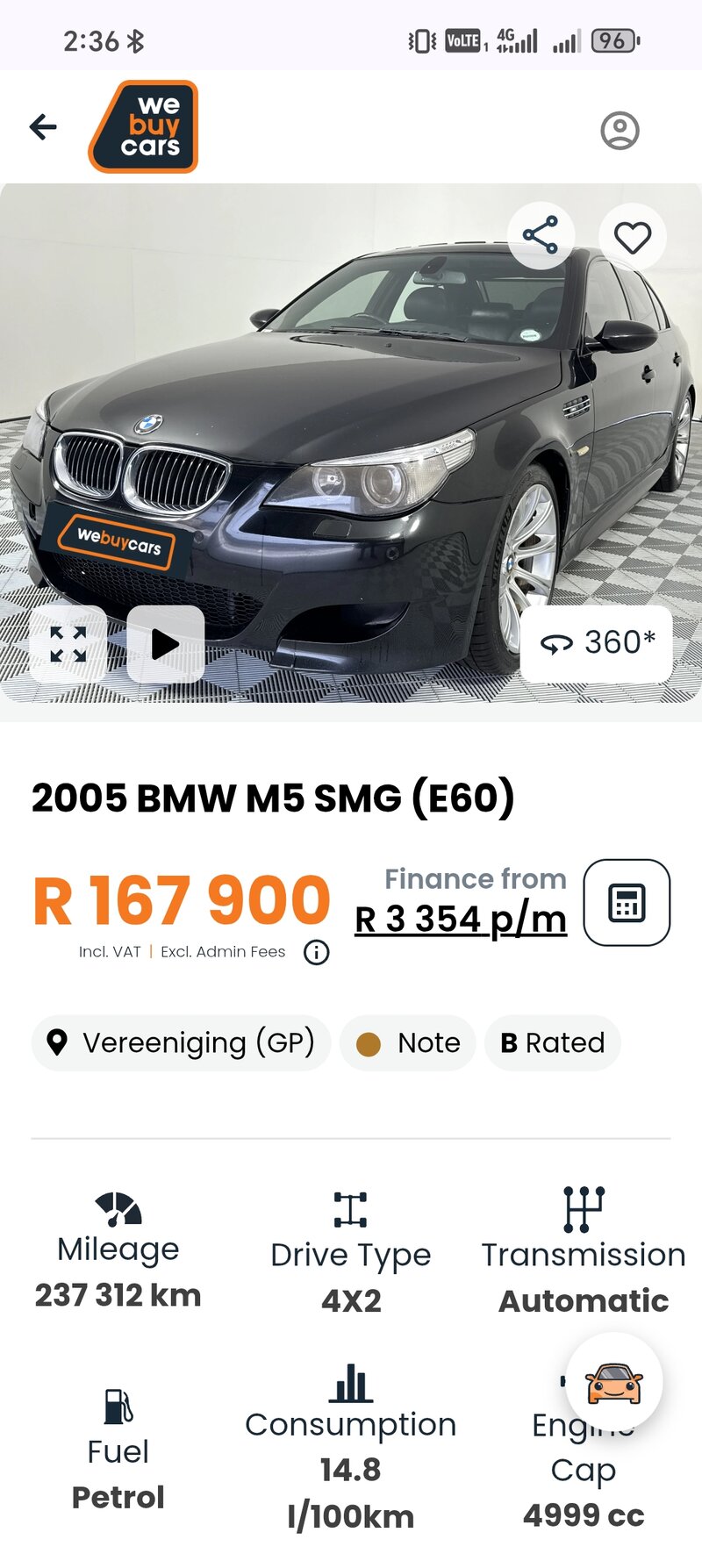
Task: Play the vehicle video
Action: pos(166,644)
